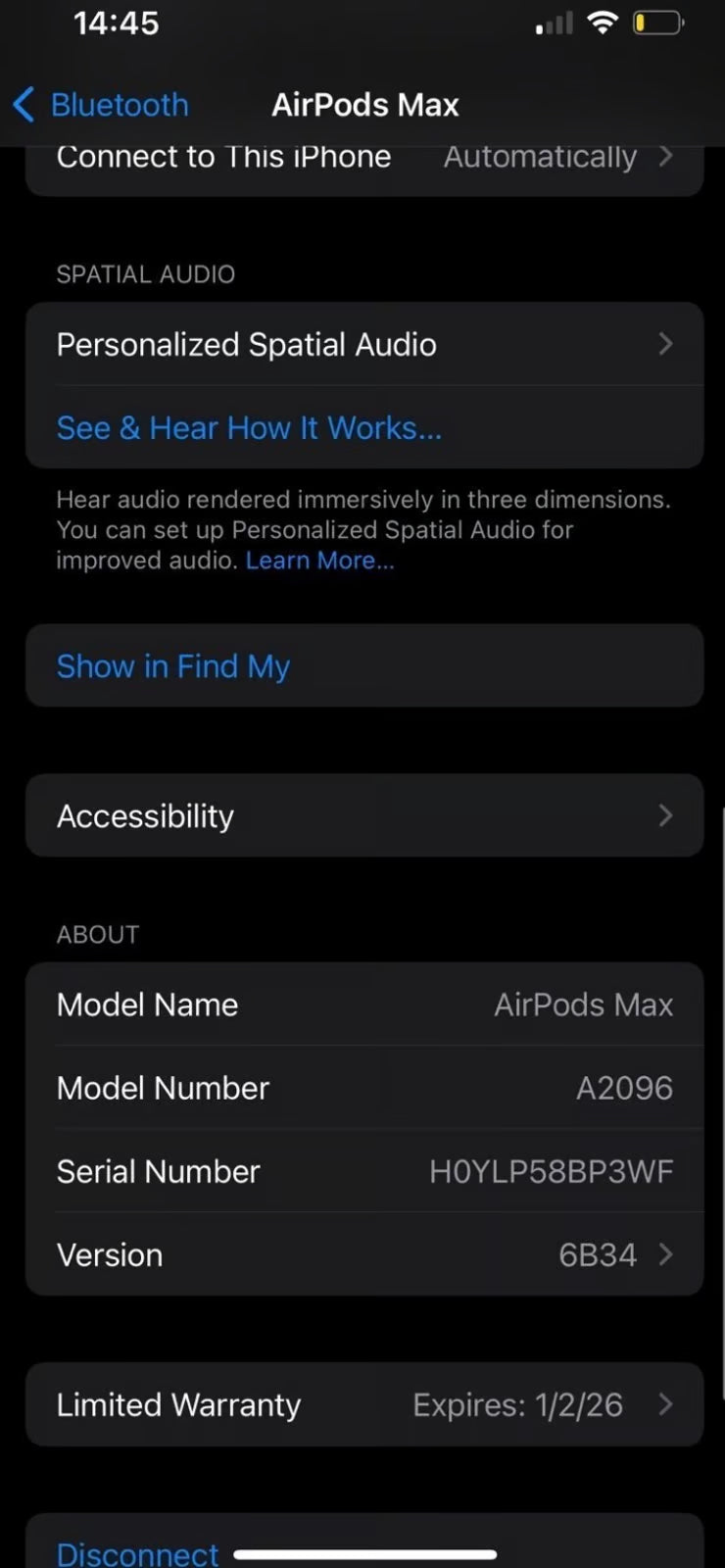Open Personalized Spatial Audio settings
This screenshot has width=725, height=1568.
(362, 344)
